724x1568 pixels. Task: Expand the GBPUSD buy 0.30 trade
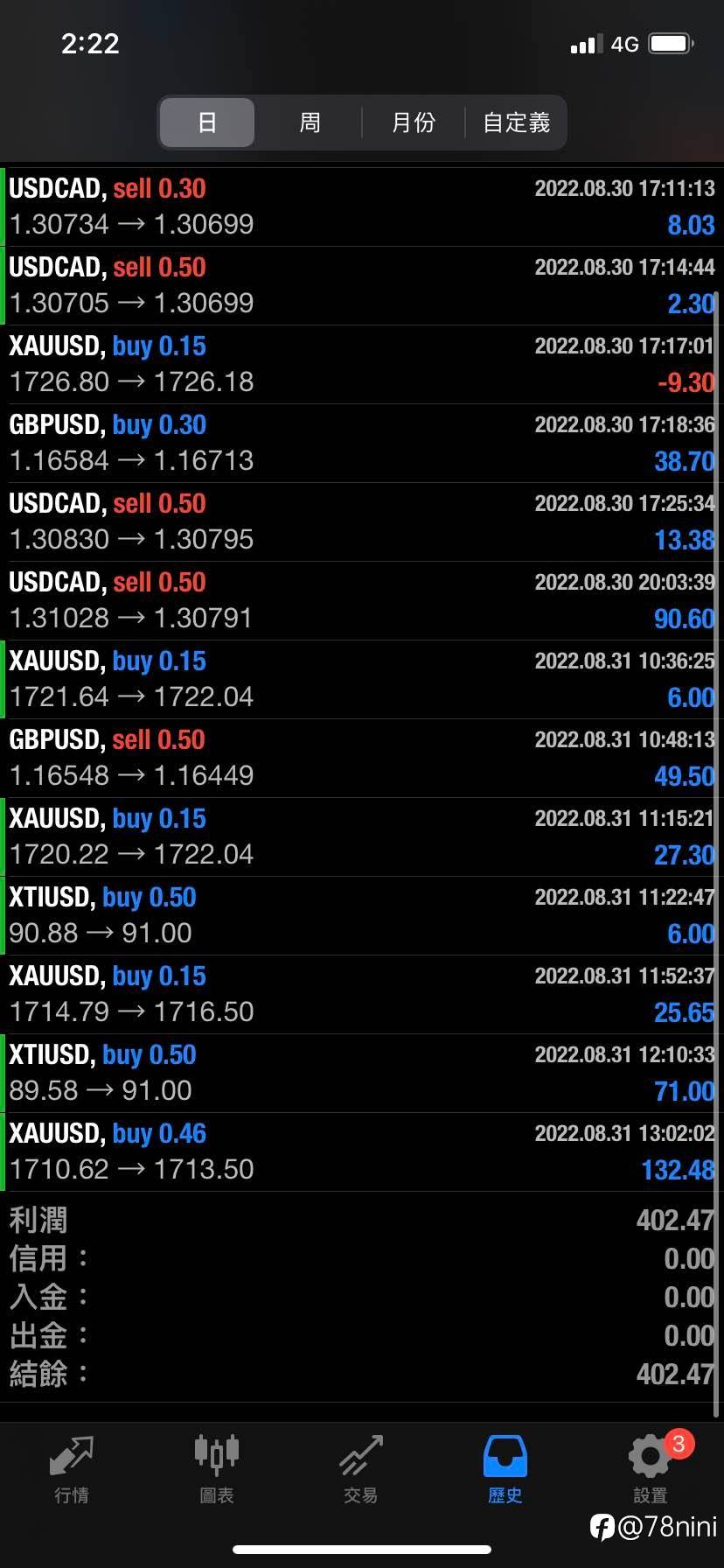(x=362, y=443)
